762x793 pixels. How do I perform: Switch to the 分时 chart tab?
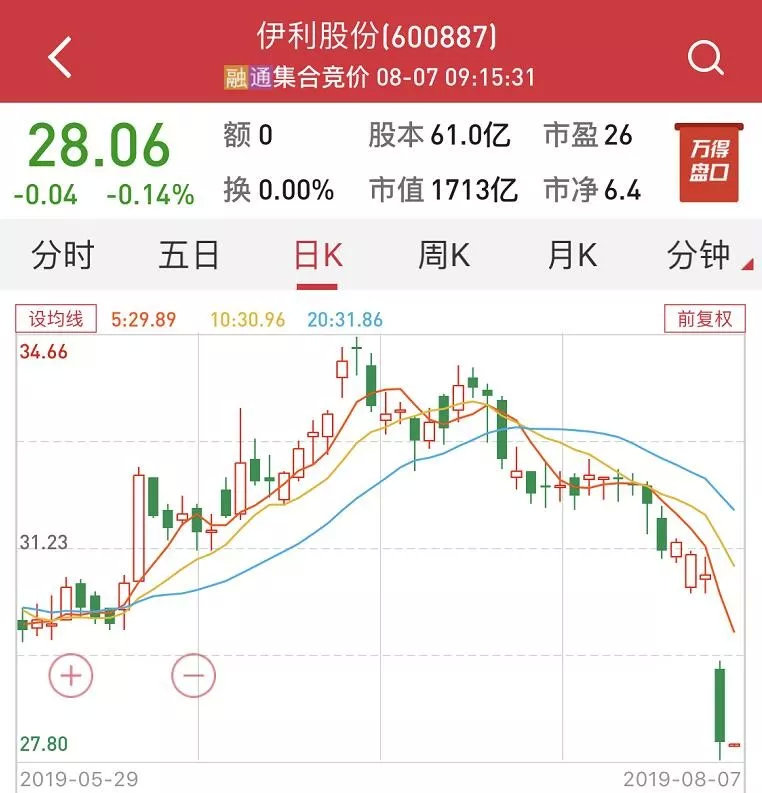click(x=62, y=256)
